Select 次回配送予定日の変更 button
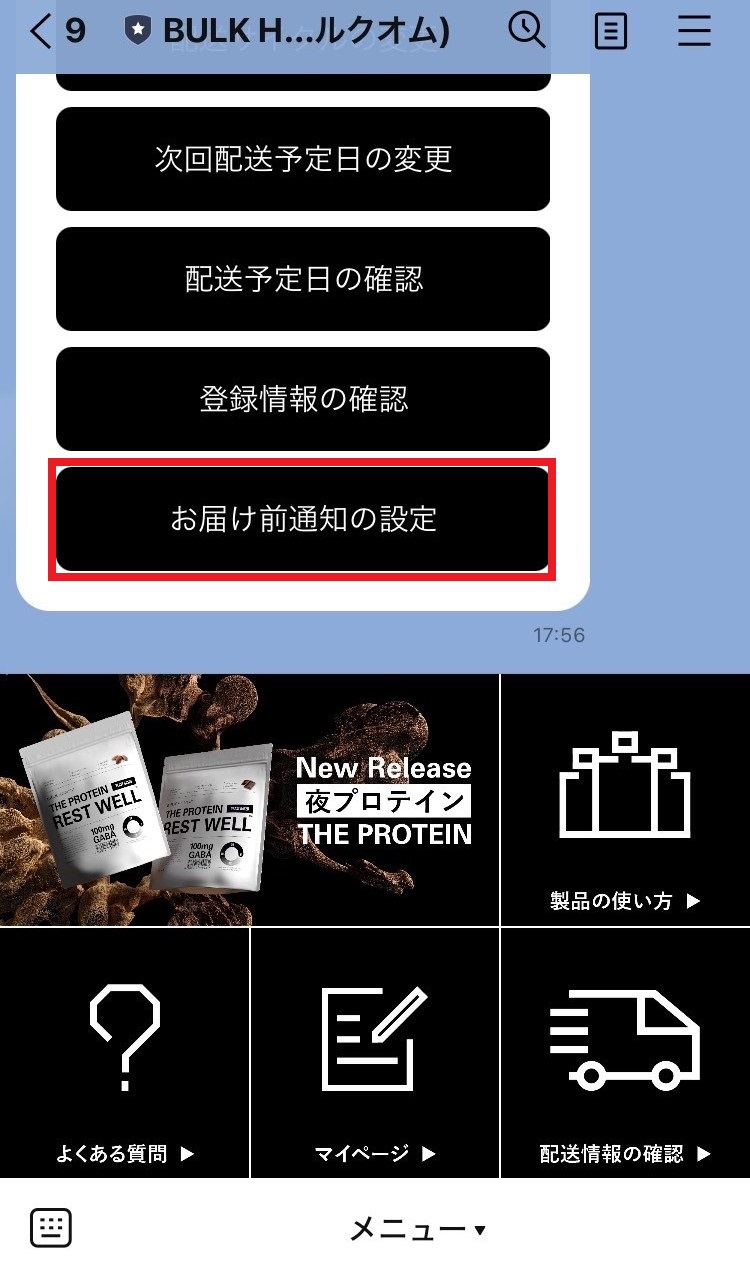 303,159
